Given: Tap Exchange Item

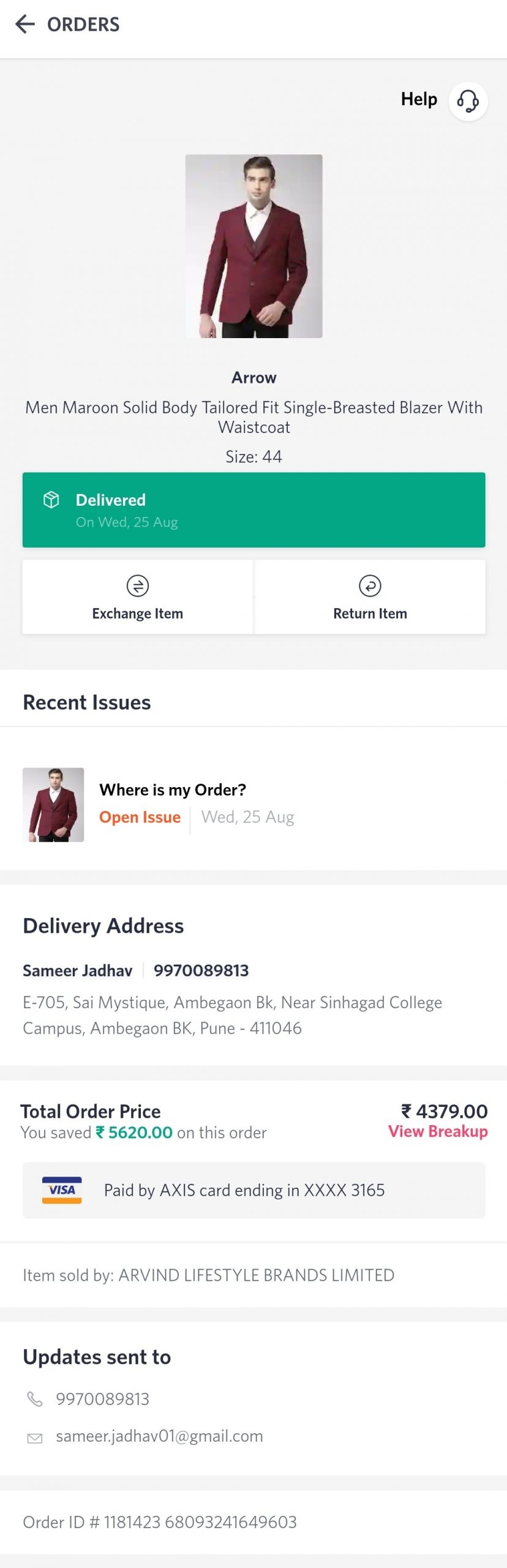Looking at the screenshot, I should coord(138,597).
